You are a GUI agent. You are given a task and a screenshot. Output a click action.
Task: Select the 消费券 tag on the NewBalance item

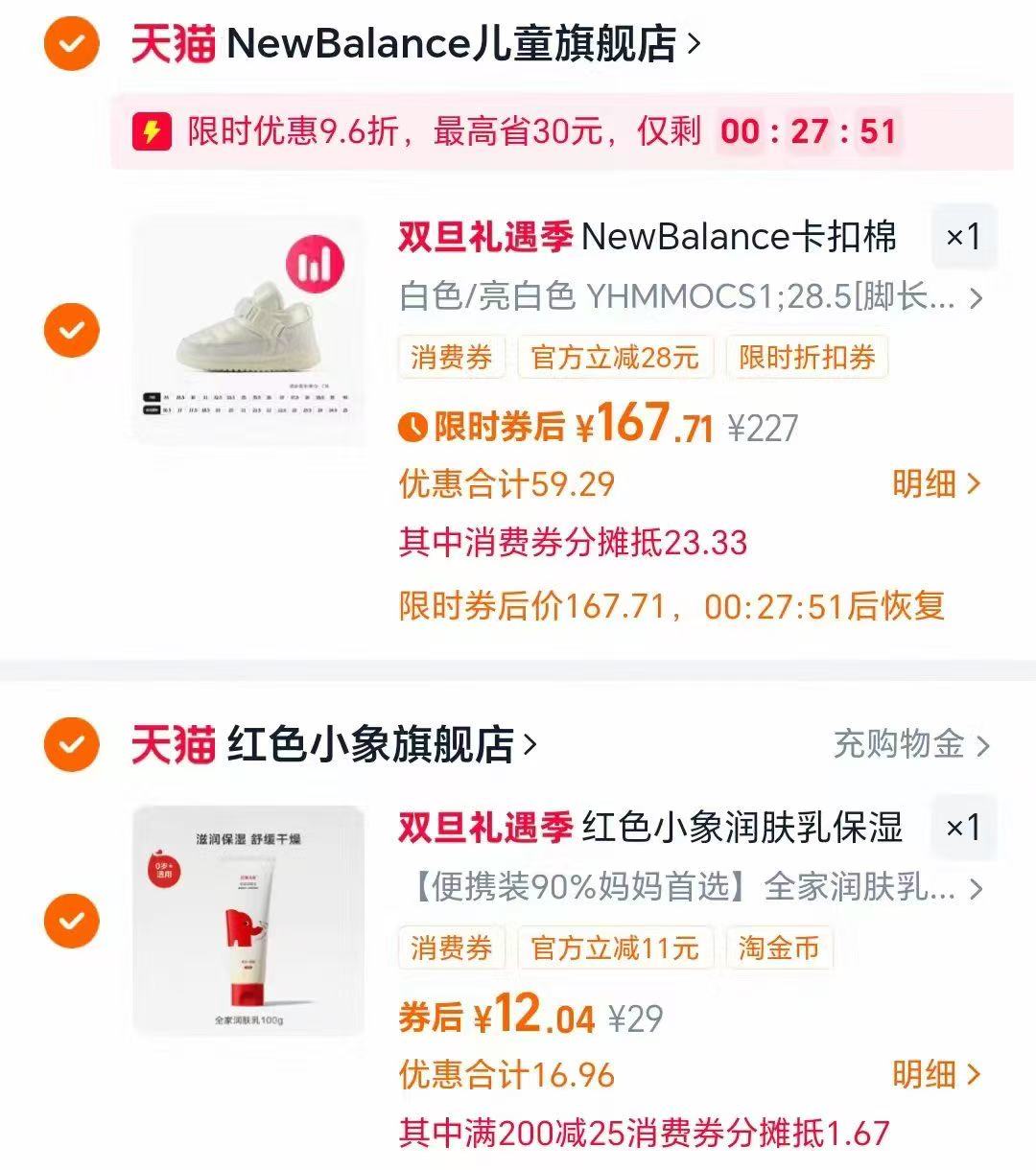[451, 357]
